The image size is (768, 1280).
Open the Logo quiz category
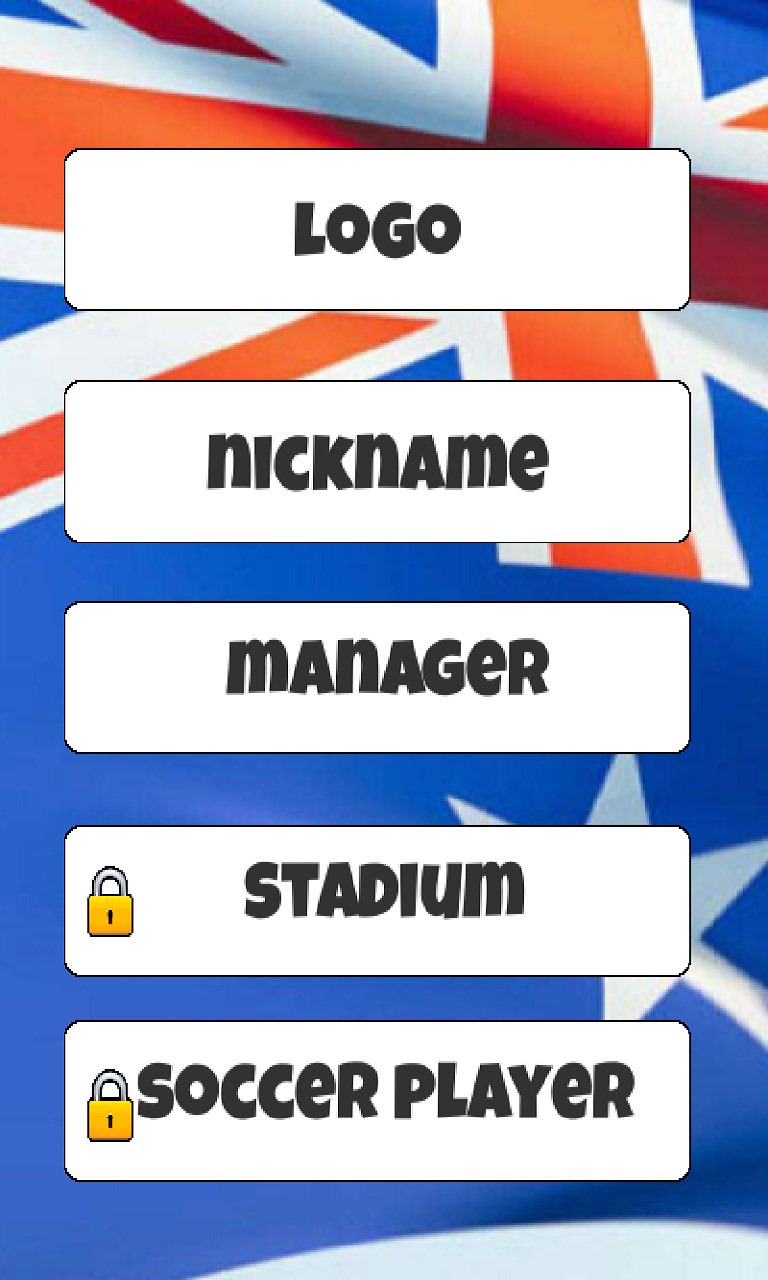click(377, 229)
